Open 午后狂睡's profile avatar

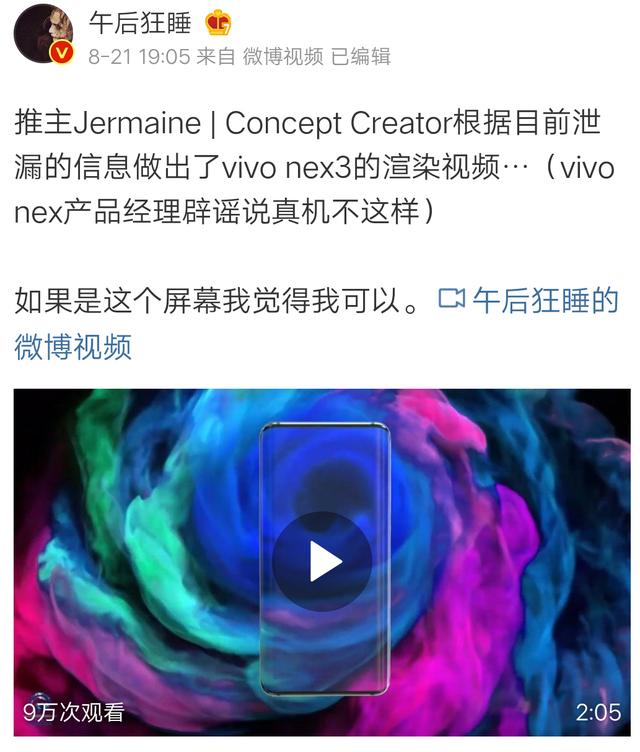(44, 34)
